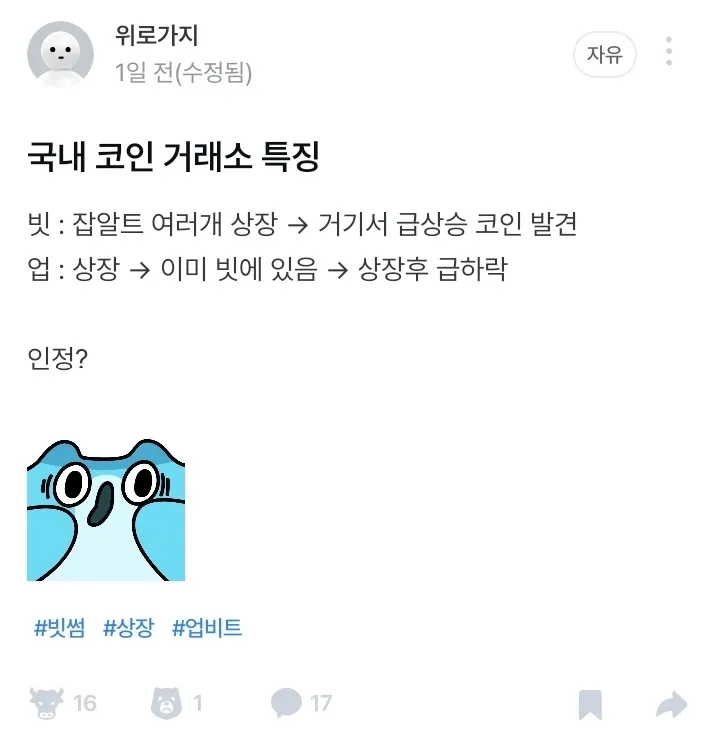Bookmark this post

(x=590, y=704)
